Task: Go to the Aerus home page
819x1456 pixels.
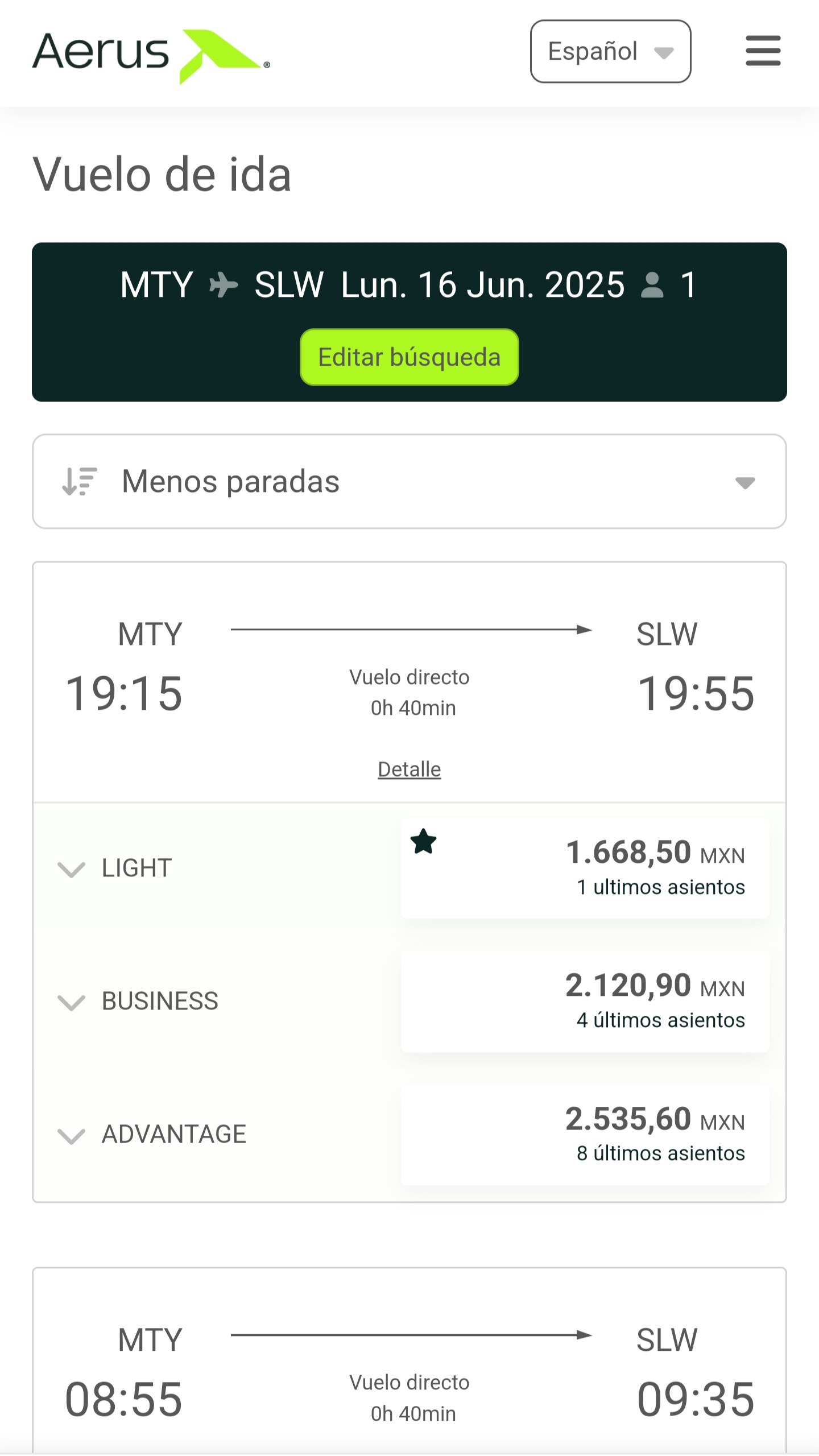Action: tap(151, 54)
